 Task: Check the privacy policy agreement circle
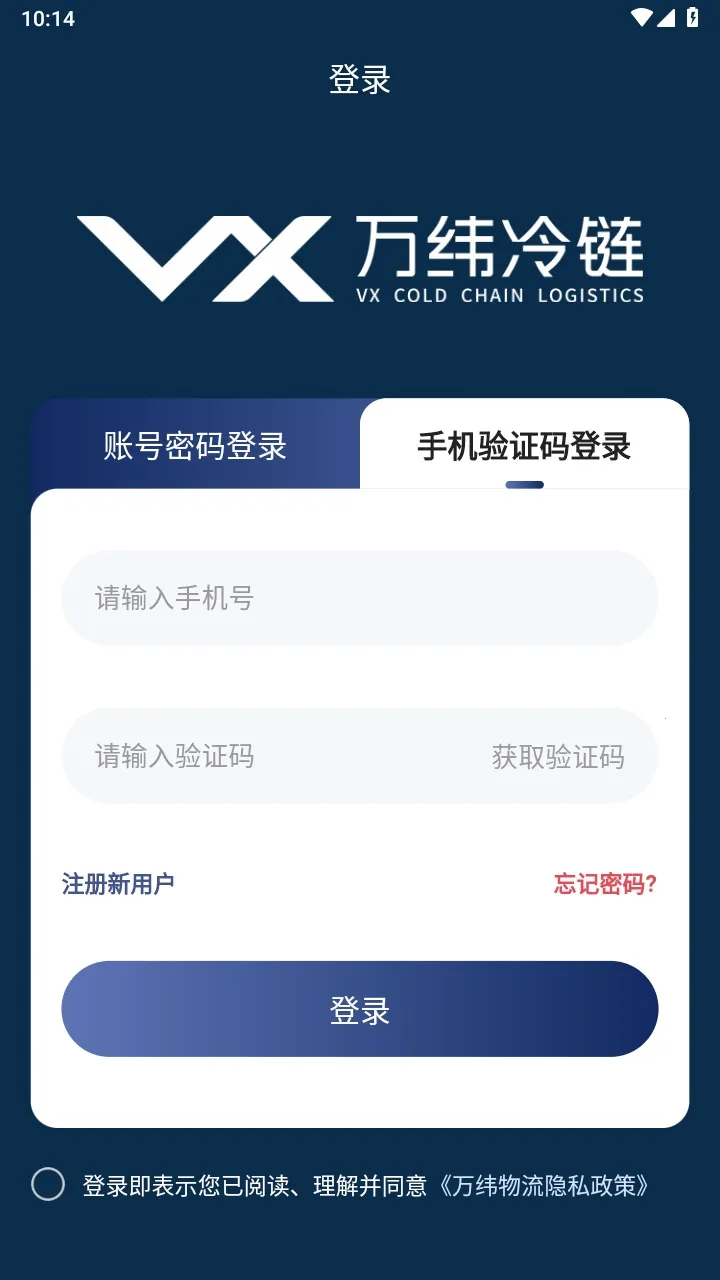(44, 1185)
